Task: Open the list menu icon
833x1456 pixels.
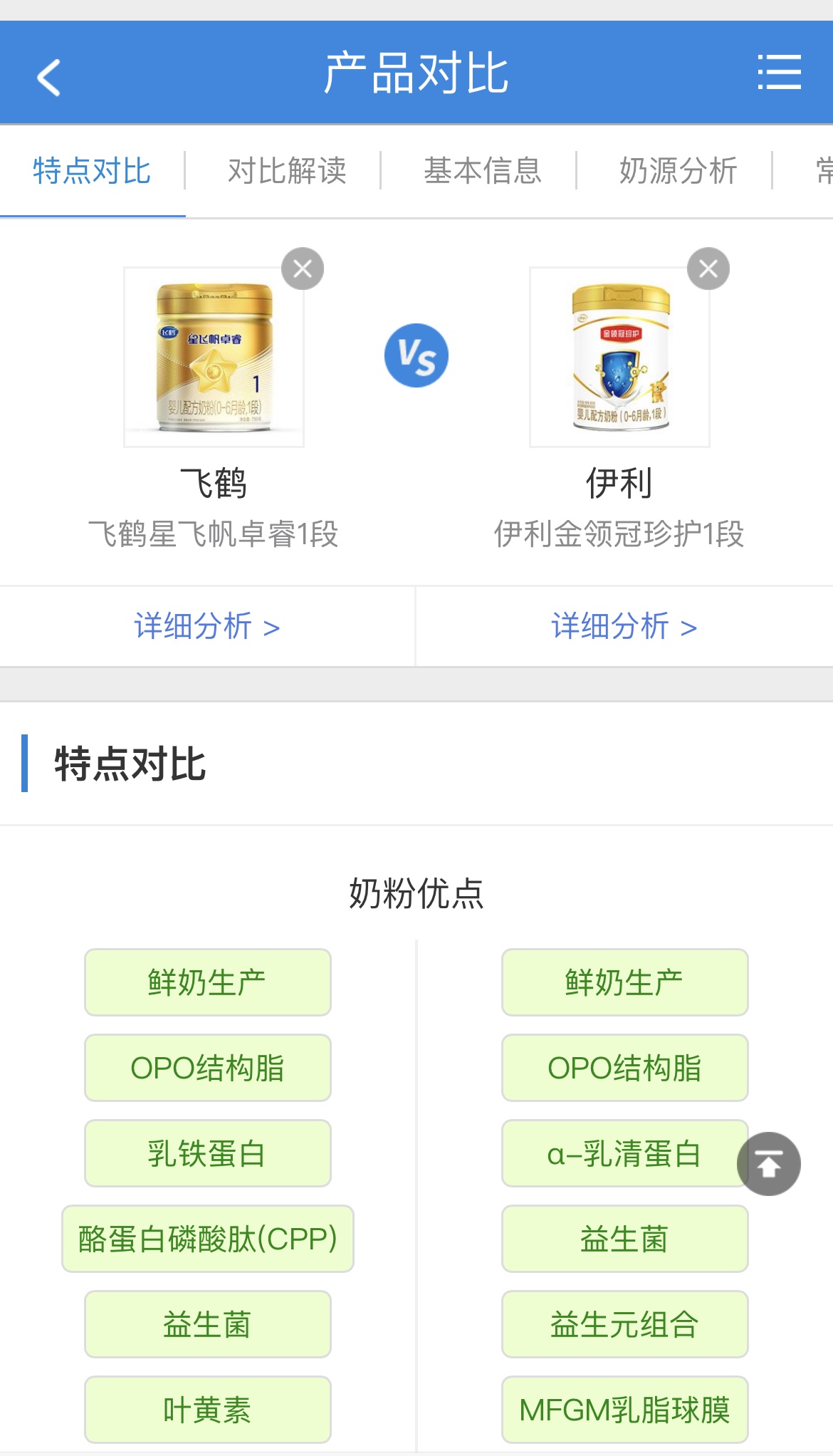Action: click(779, 73)
